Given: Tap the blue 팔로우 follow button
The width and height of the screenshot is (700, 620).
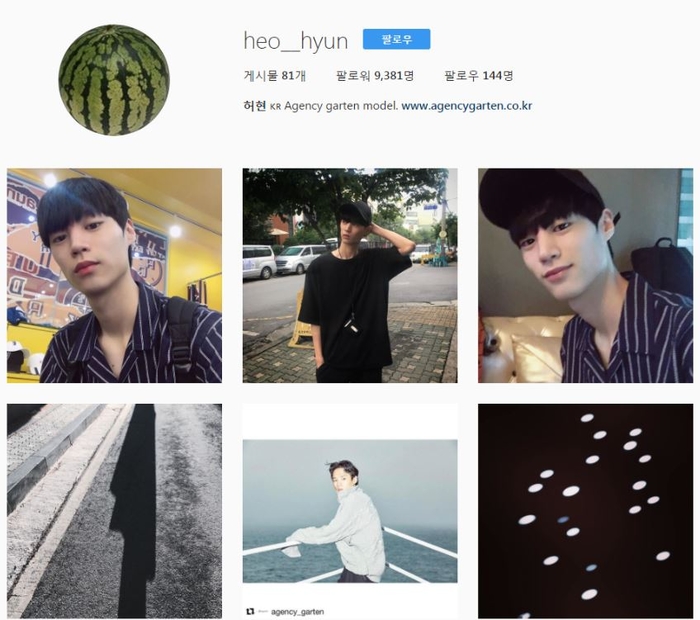Looking at the screenshot, I should [x=396, y=40].
